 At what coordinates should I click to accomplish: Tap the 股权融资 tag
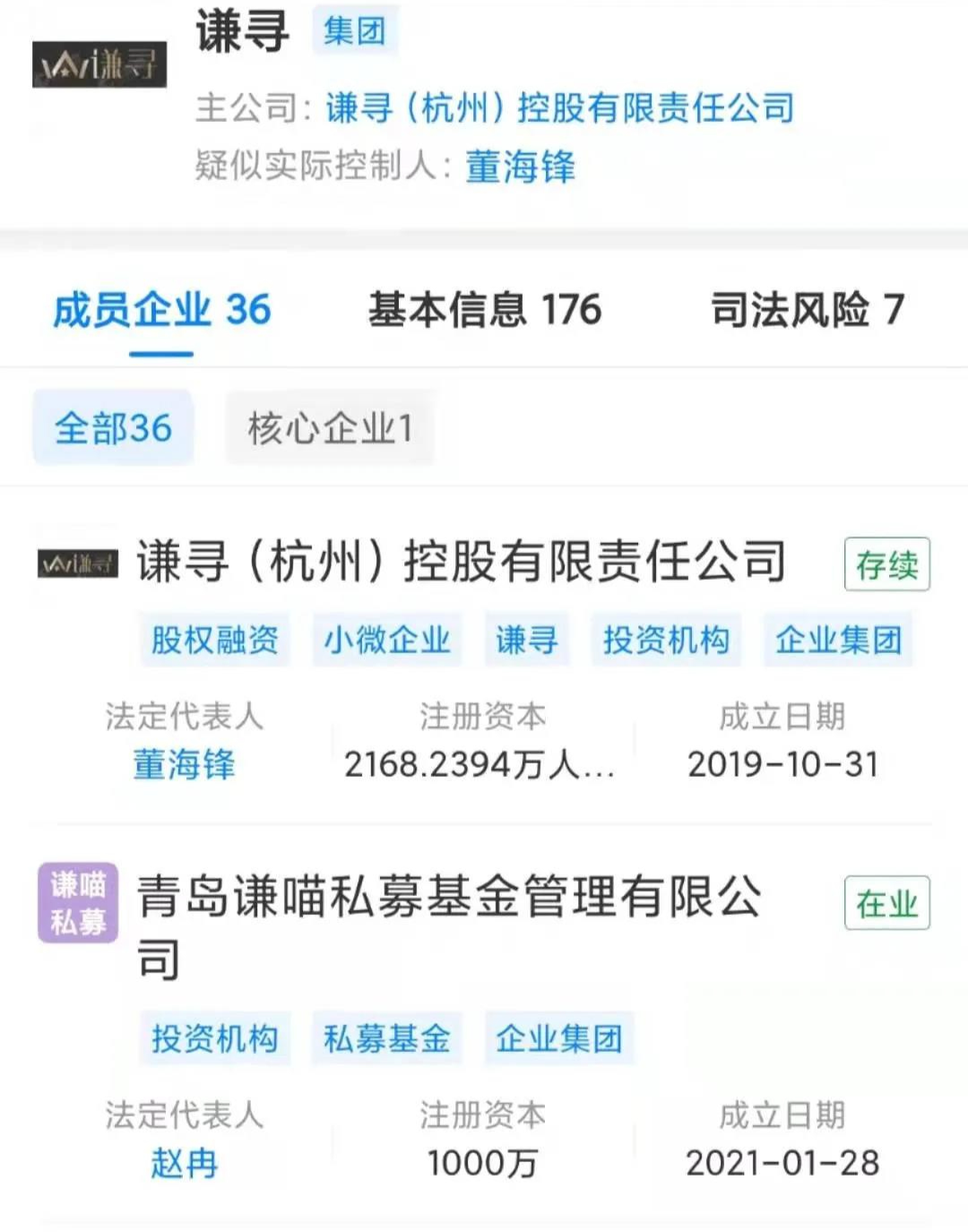click(214, 641)
